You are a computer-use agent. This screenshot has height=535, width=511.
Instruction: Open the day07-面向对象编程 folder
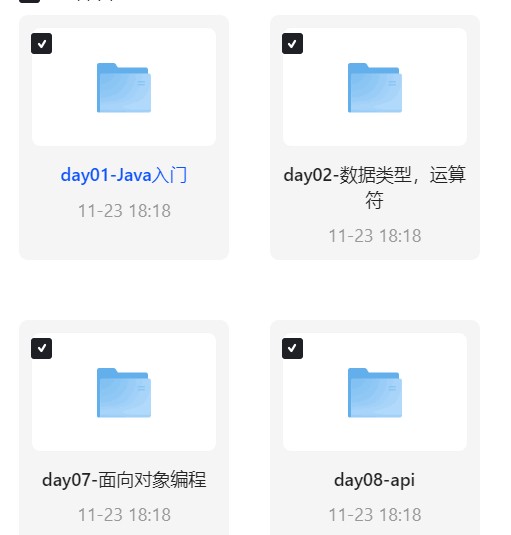point(124,480)
